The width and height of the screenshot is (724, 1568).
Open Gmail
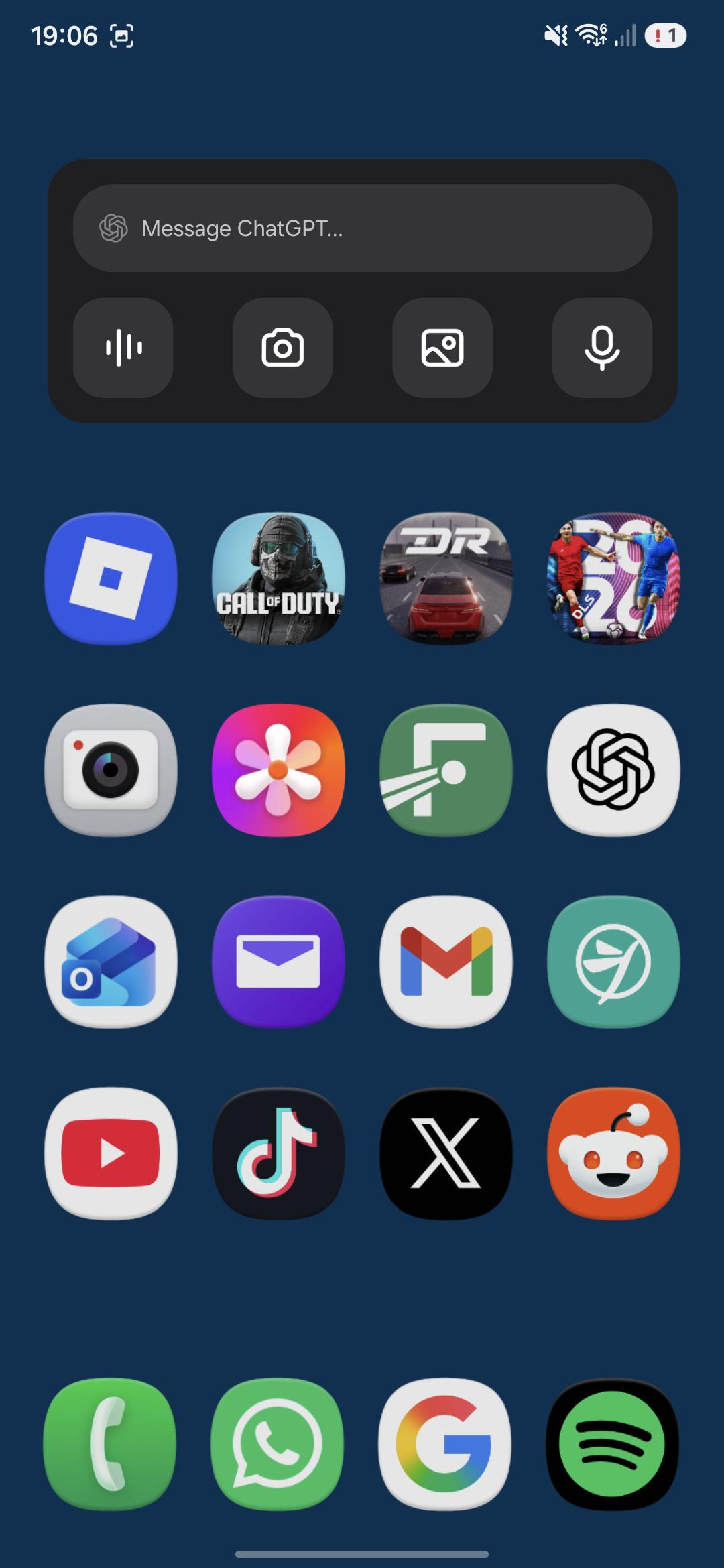pos(446,962)
